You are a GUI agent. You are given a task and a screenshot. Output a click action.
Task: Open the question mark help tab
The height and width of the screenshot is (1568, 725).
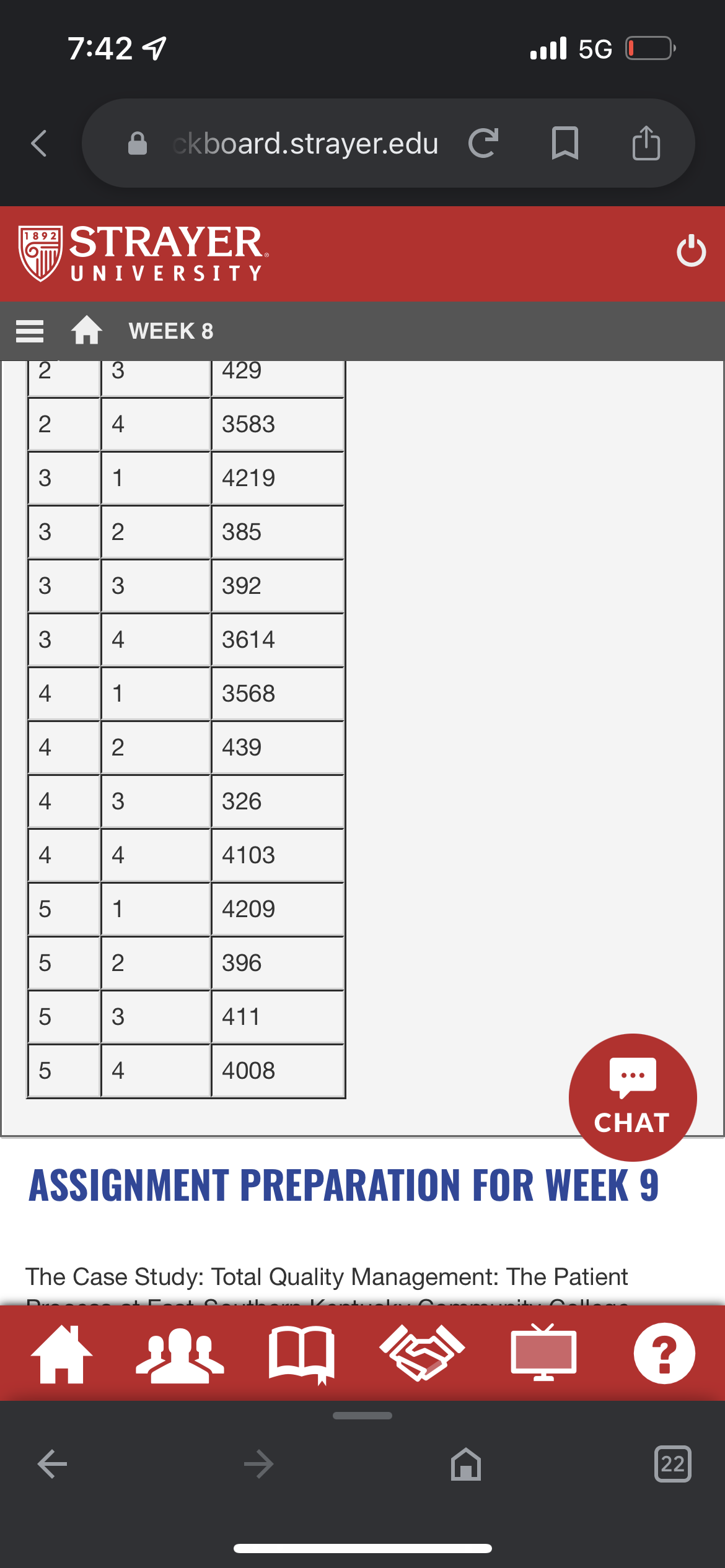pos(664,1354)
